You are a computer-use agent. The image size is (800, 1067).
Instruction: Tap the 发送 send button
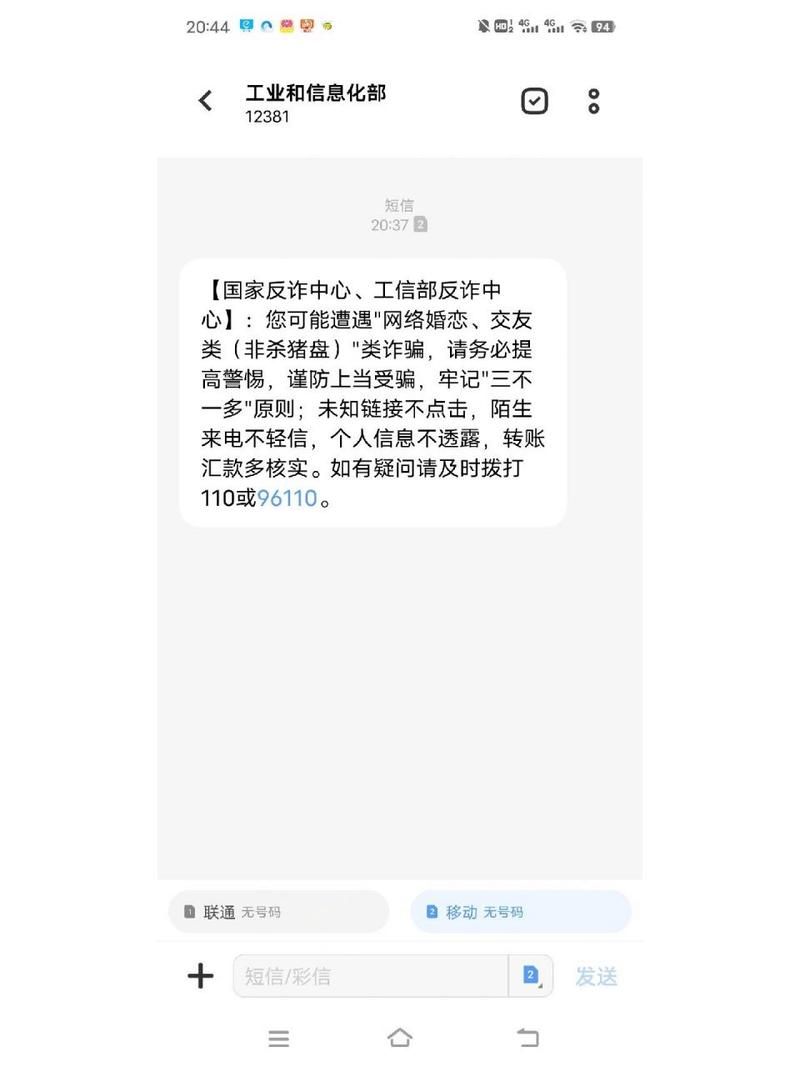click(596, 976)
